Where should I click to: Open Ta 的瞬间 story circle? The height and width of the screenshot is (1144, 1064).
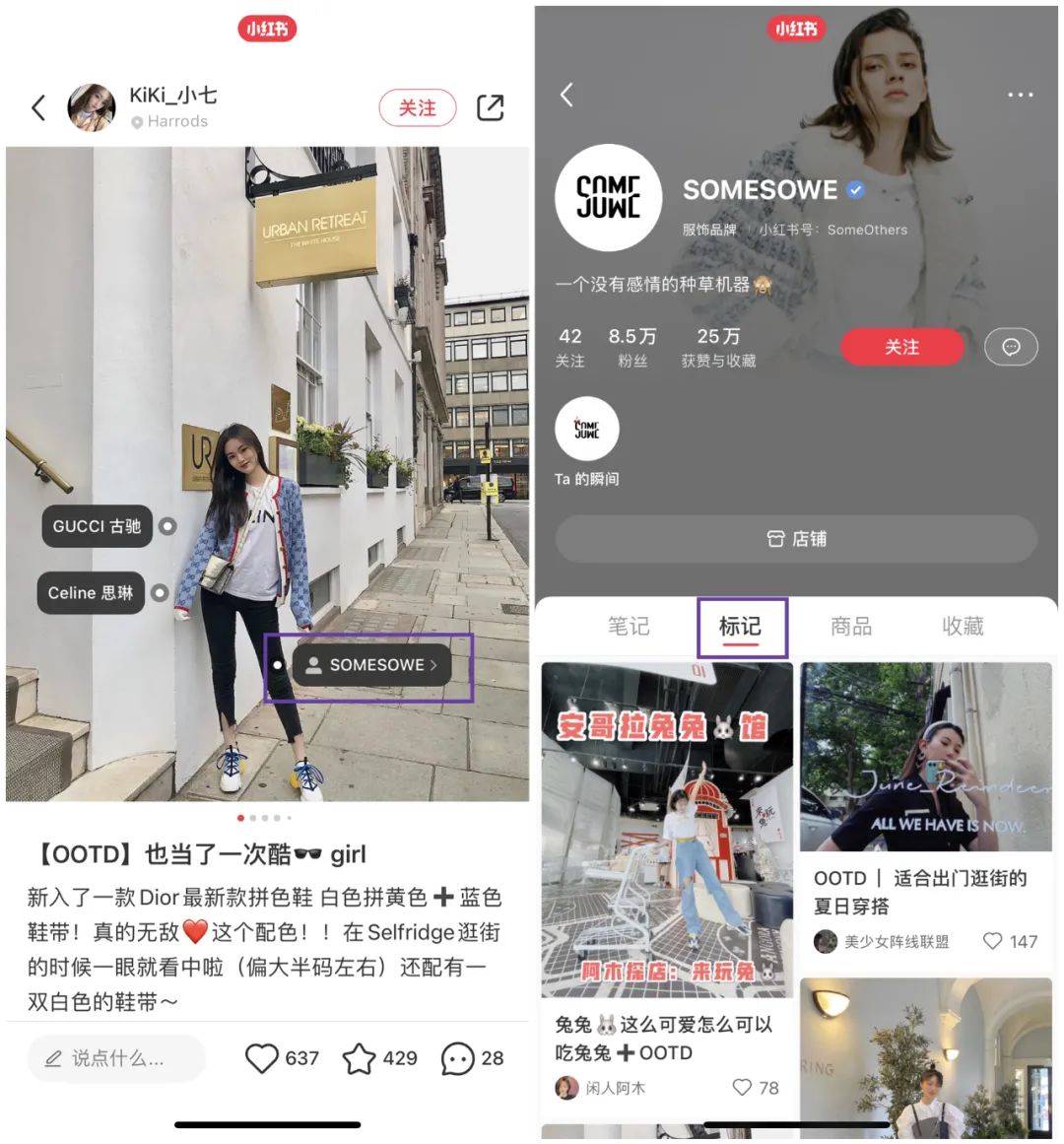587,429
